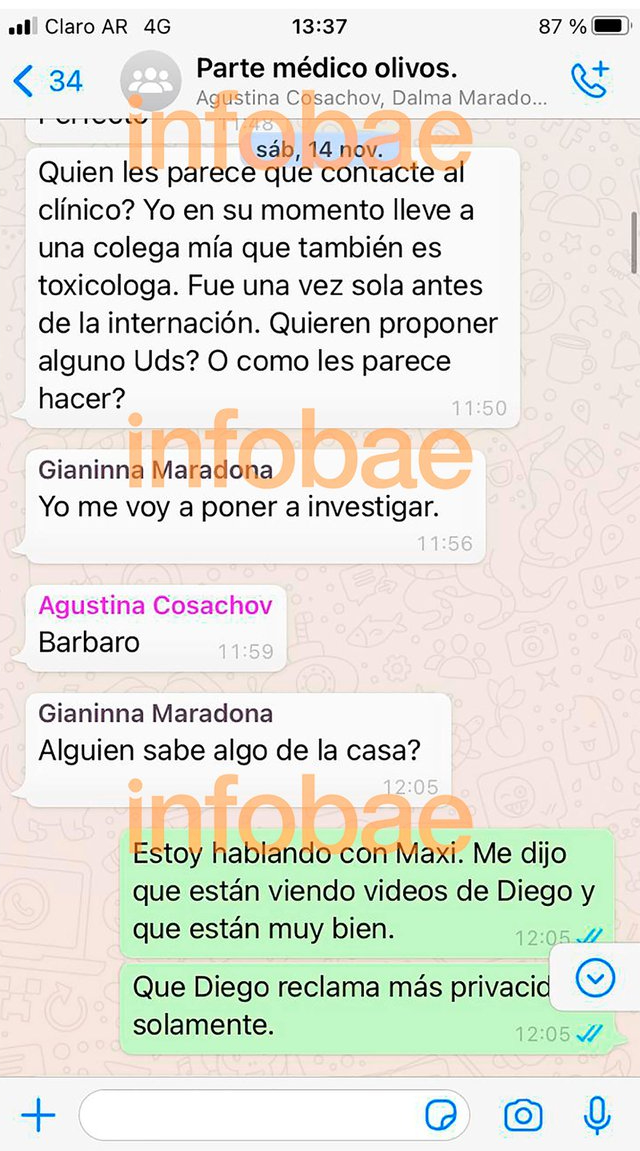Viewport: 640px width, 1151px height.
Task: Open the camera to send a photo
Action: (523, 1116)
